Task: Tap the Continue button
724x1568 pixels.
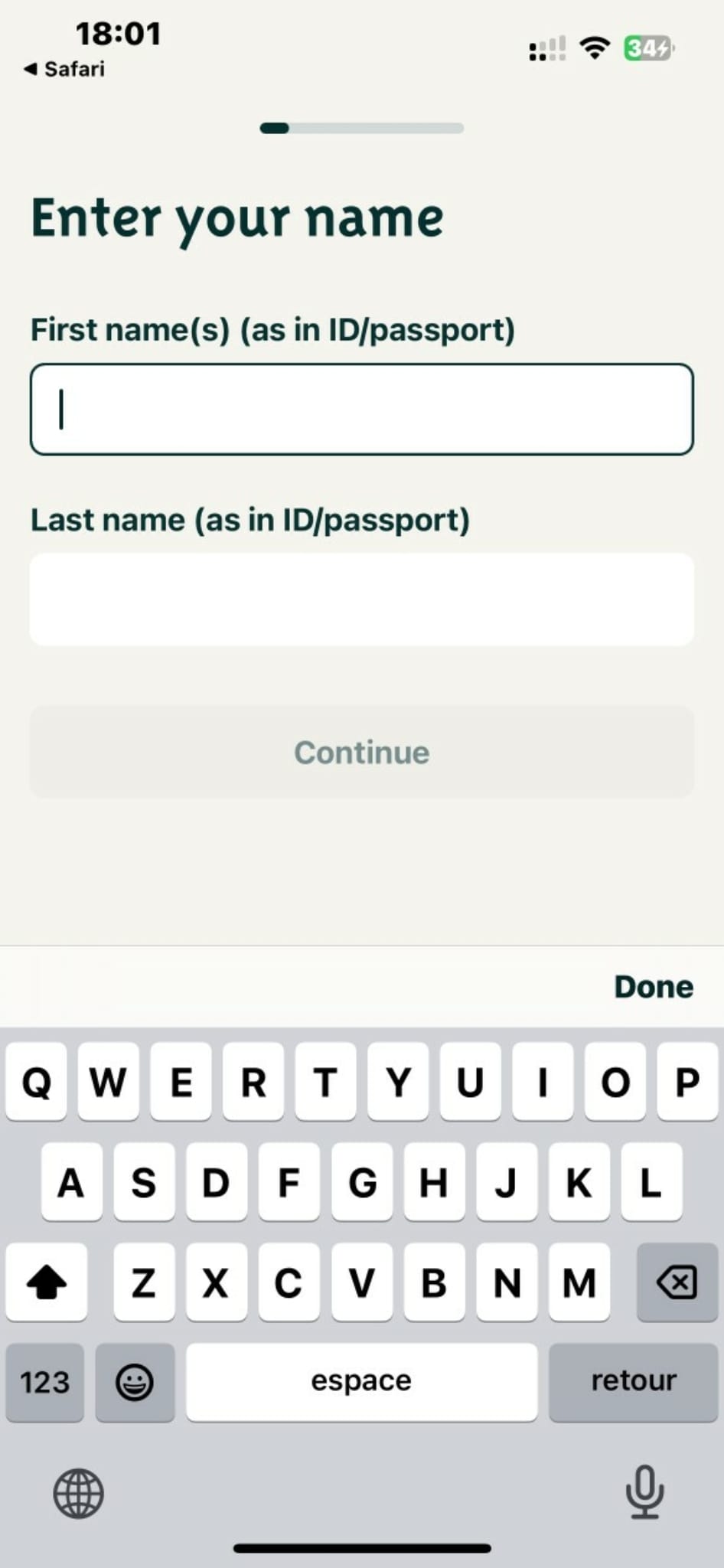Action: click(x=361, y=752)
